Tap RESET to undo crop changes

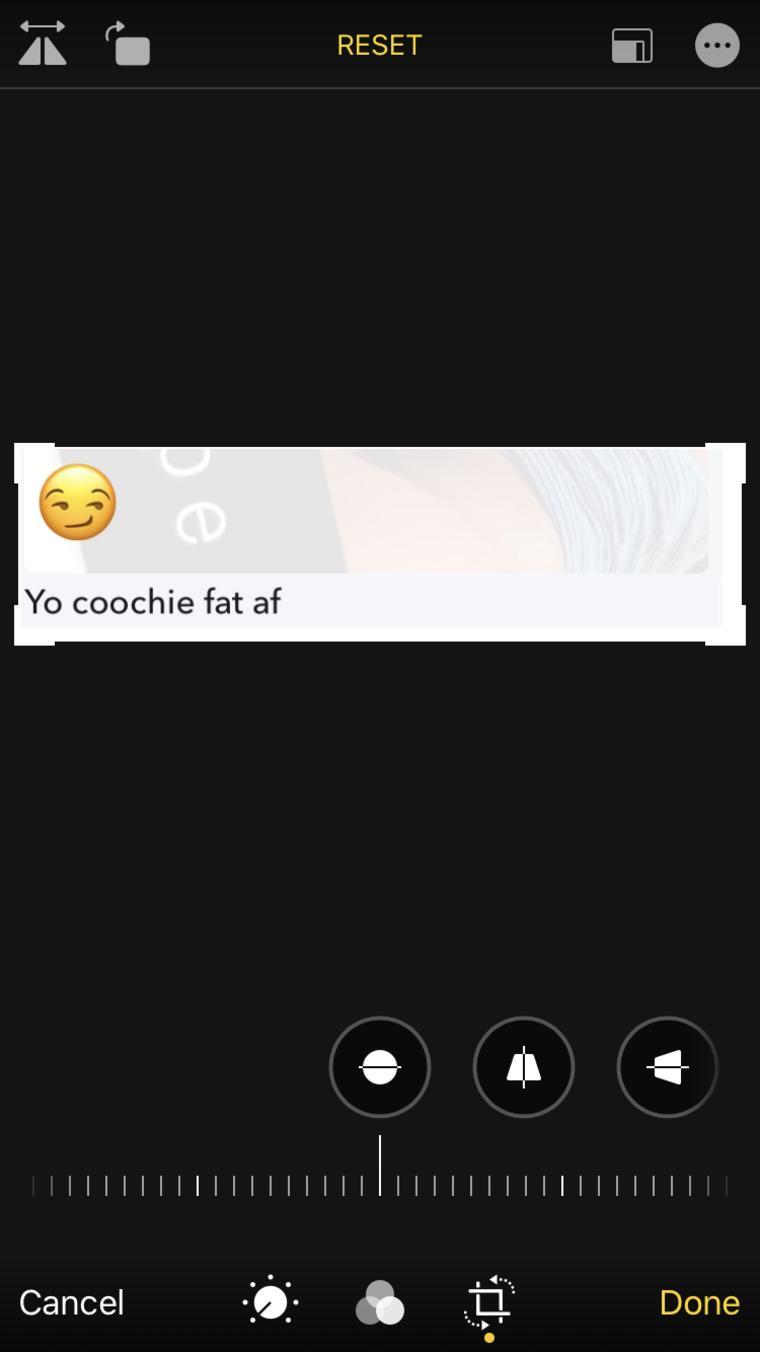pos(379,45)
